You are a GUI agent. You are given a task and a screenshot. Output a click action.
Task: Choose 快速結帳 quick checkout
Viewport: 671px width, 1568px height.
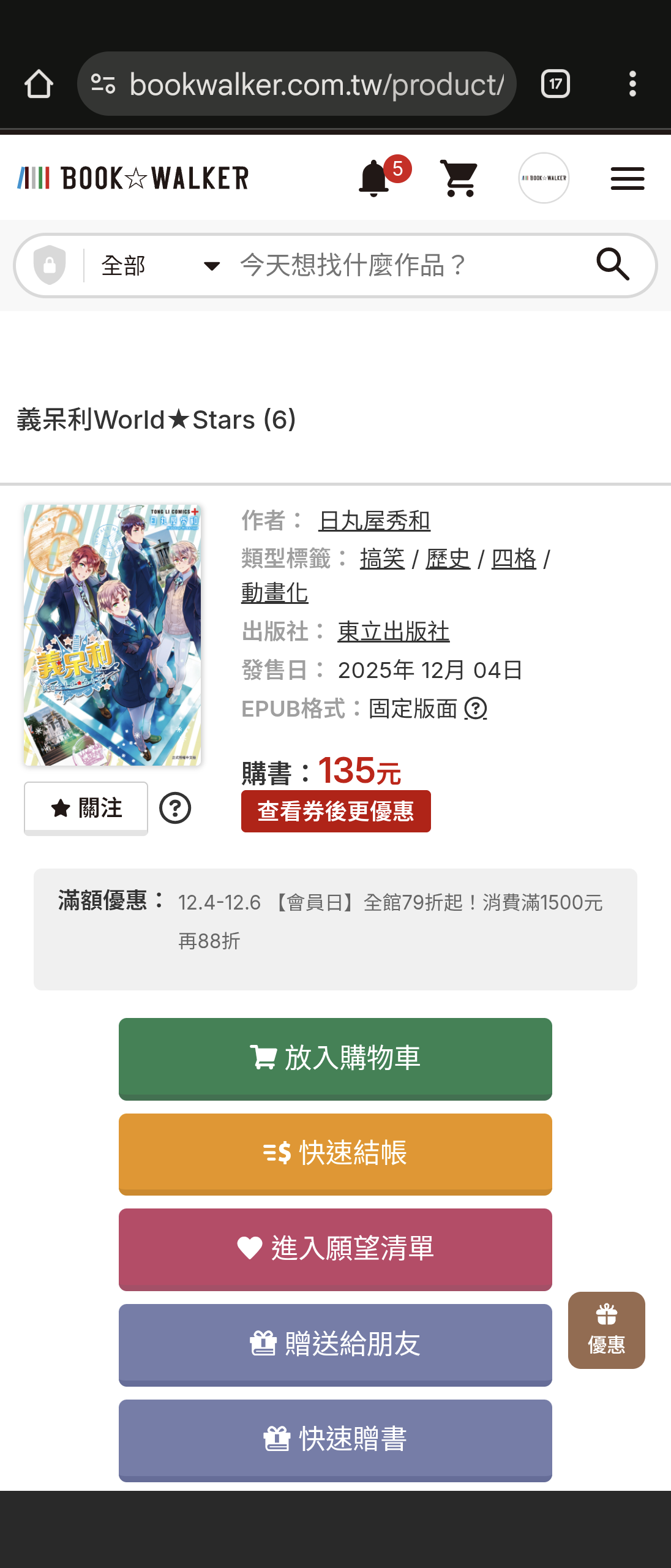(x=335, y=1153)
